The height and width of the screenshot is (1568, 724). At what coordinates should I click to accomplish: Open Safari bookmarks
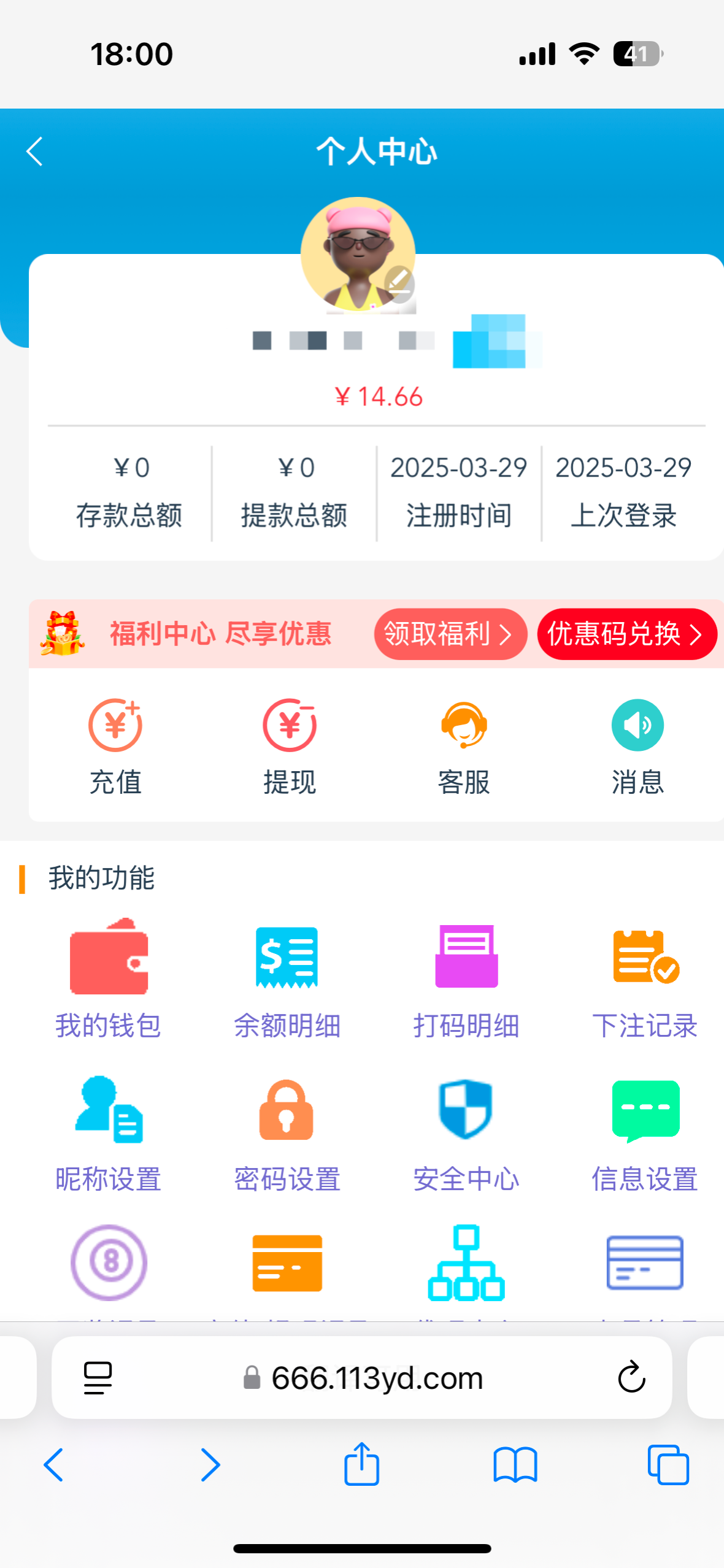click(x=515, y=1464)
